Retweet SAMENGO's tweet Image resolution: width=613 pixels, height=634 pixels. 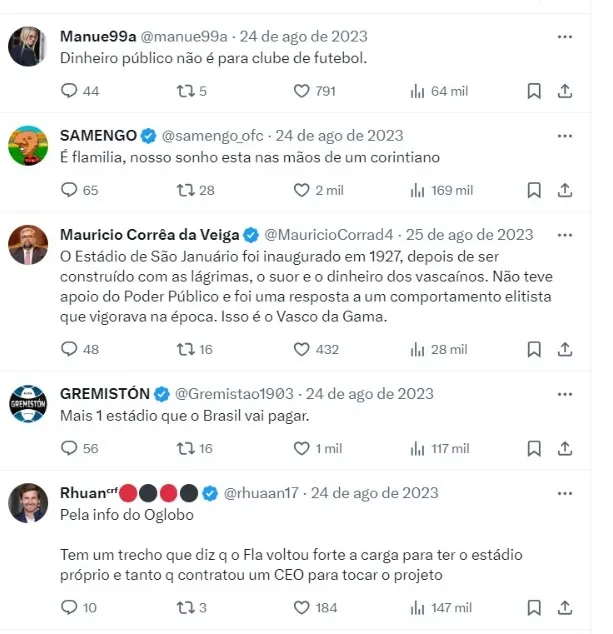coord(186,189)
